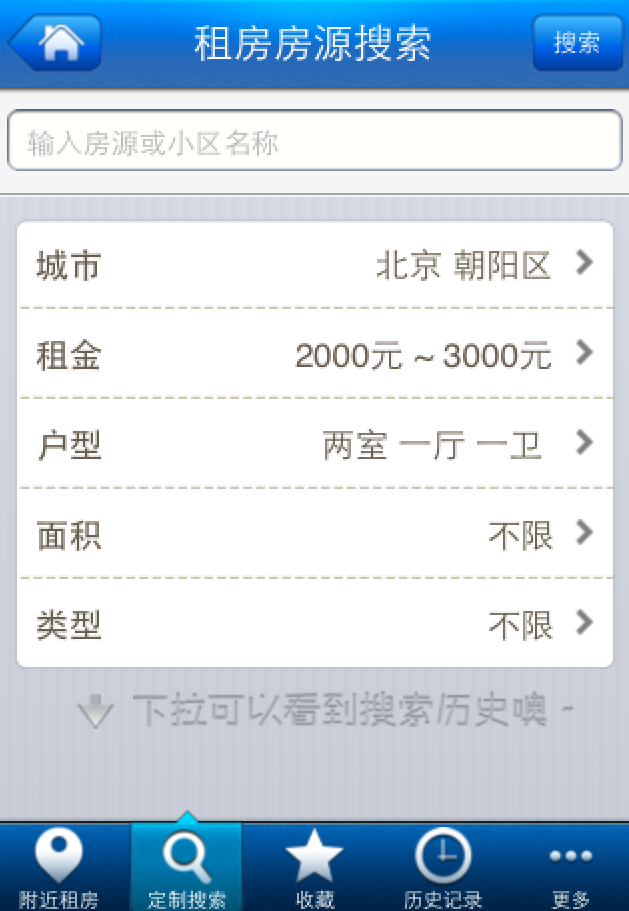629x911 pixels.
Task: Open the 面积 area filter
Action: [x=314, y=534]
